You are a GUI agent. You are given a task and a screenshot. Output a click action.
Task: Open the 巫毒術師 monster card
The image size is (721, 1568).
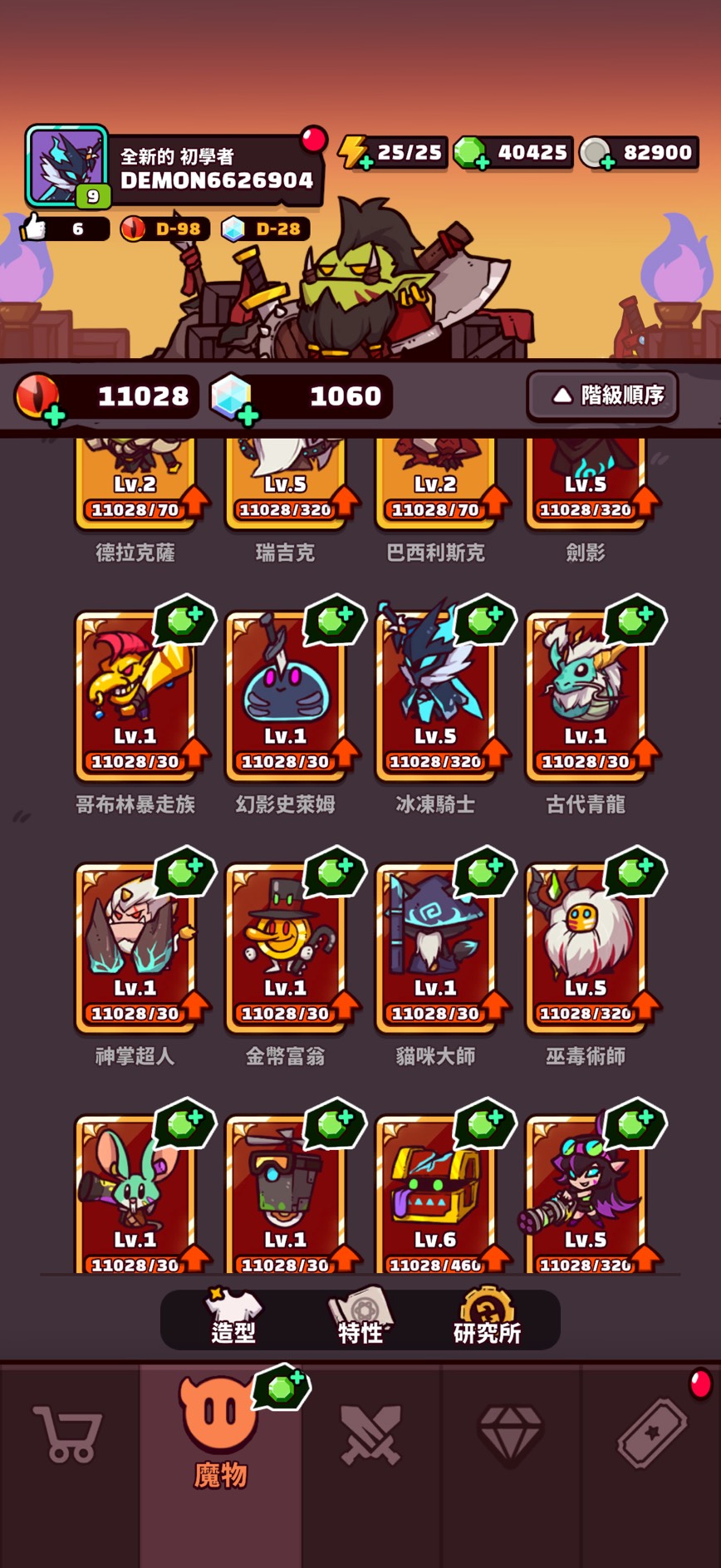click(x=586, y=947)
